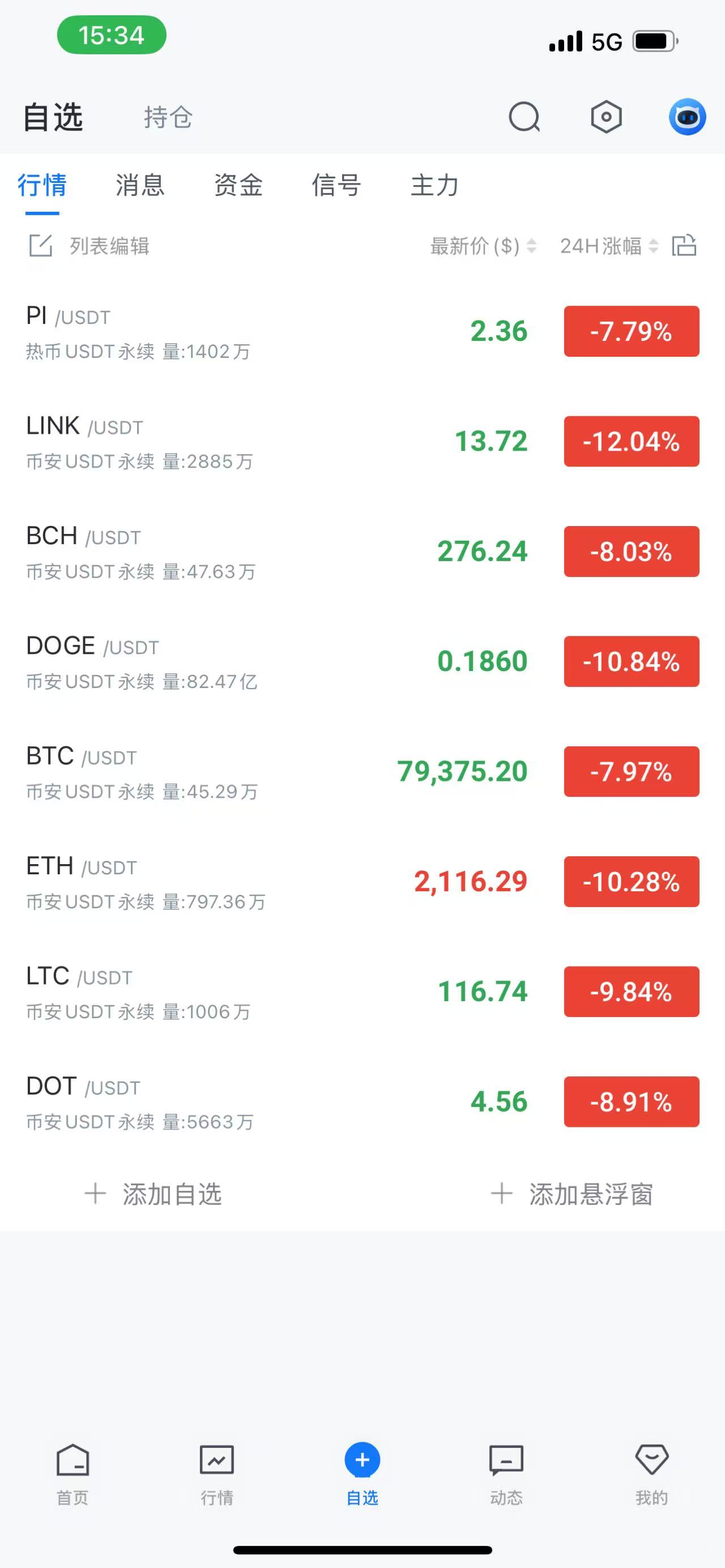The width and height of the screenshot is (725, 1568).
Task: Switch to the 我的 tab
Action: 651,1473
